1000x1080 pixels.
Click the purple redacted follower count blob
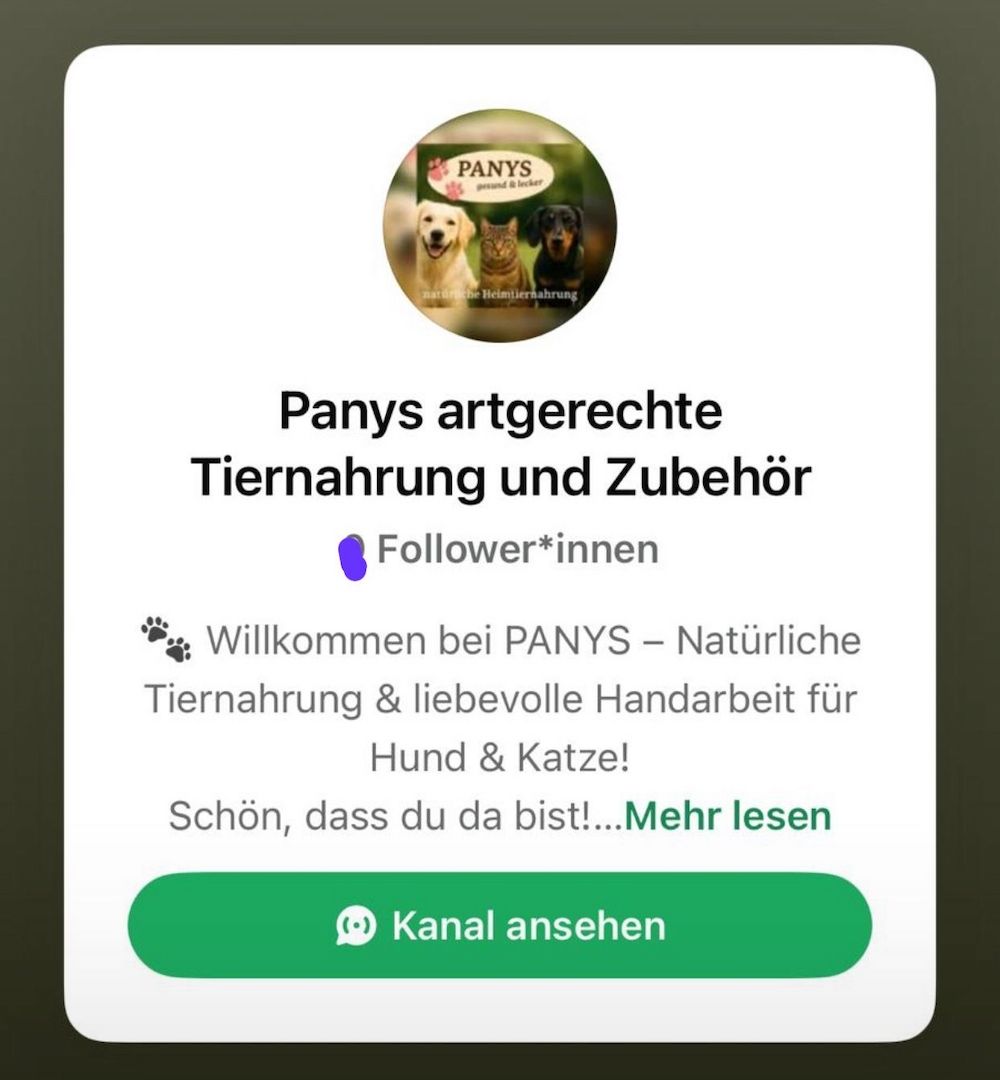coord(352,552)
